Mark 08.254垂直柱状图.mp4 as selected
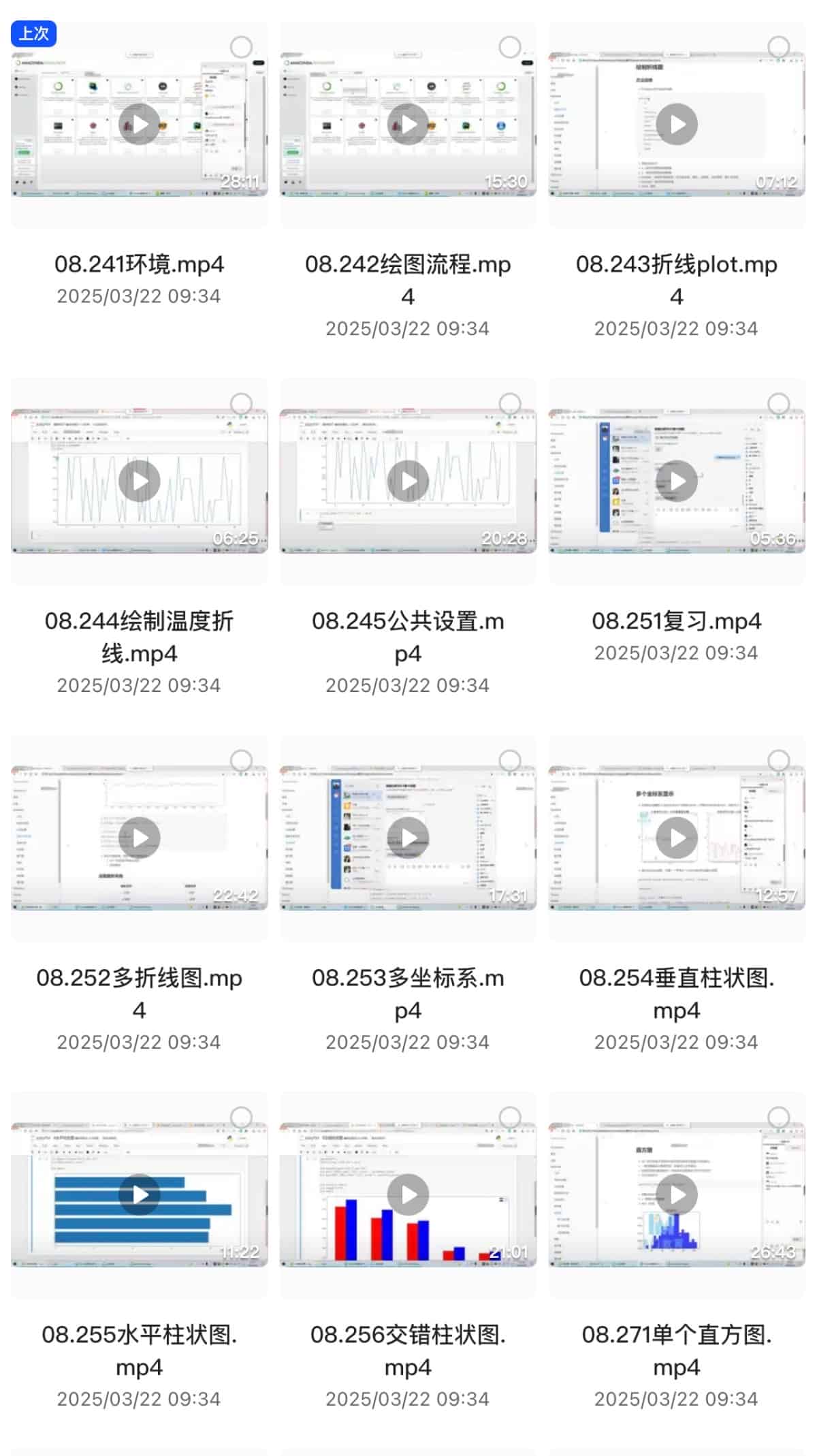The image size is (817, 1456). point(778,761)
